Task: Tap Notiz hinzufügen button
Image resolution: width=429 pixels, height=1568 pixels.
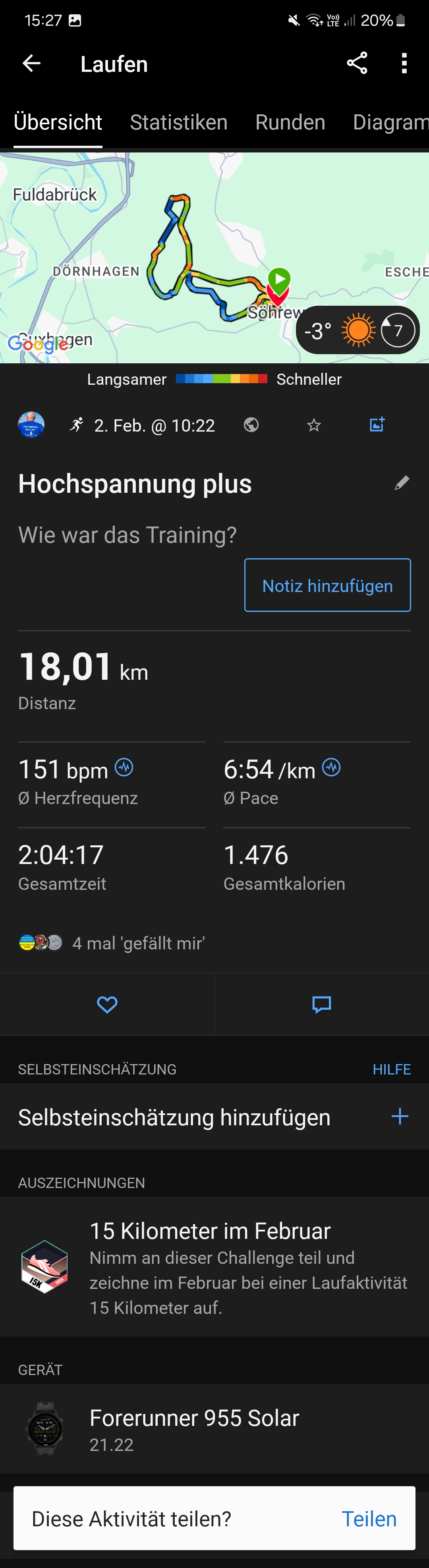Action: point(327,585)
